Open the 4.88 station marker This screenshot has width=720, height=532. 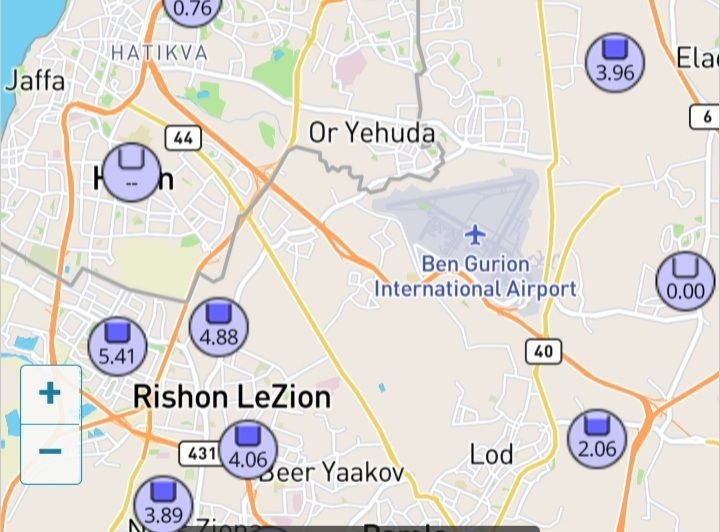(218, 326)
